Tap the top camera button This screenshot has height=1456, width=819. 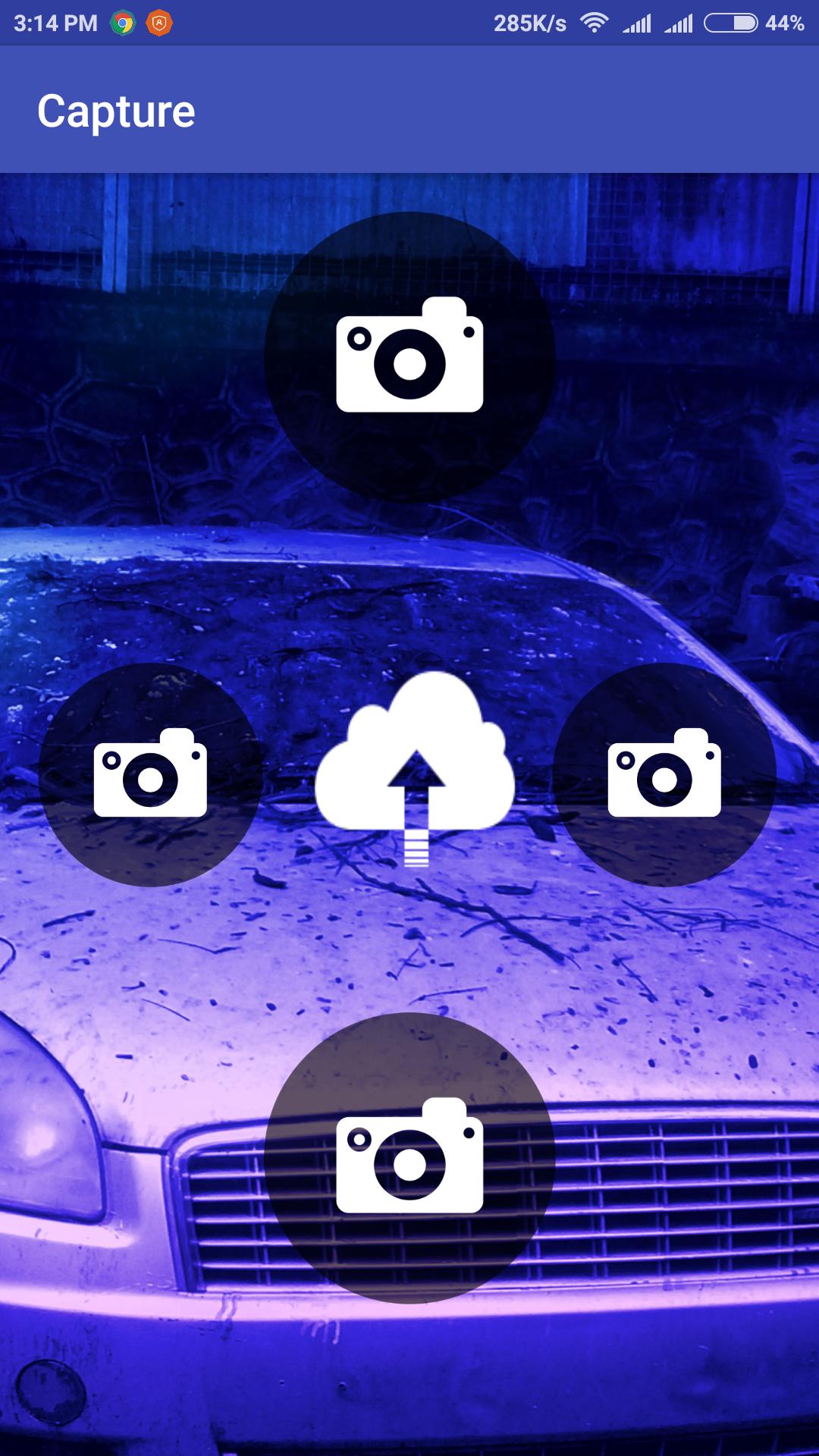pos(409,356)
